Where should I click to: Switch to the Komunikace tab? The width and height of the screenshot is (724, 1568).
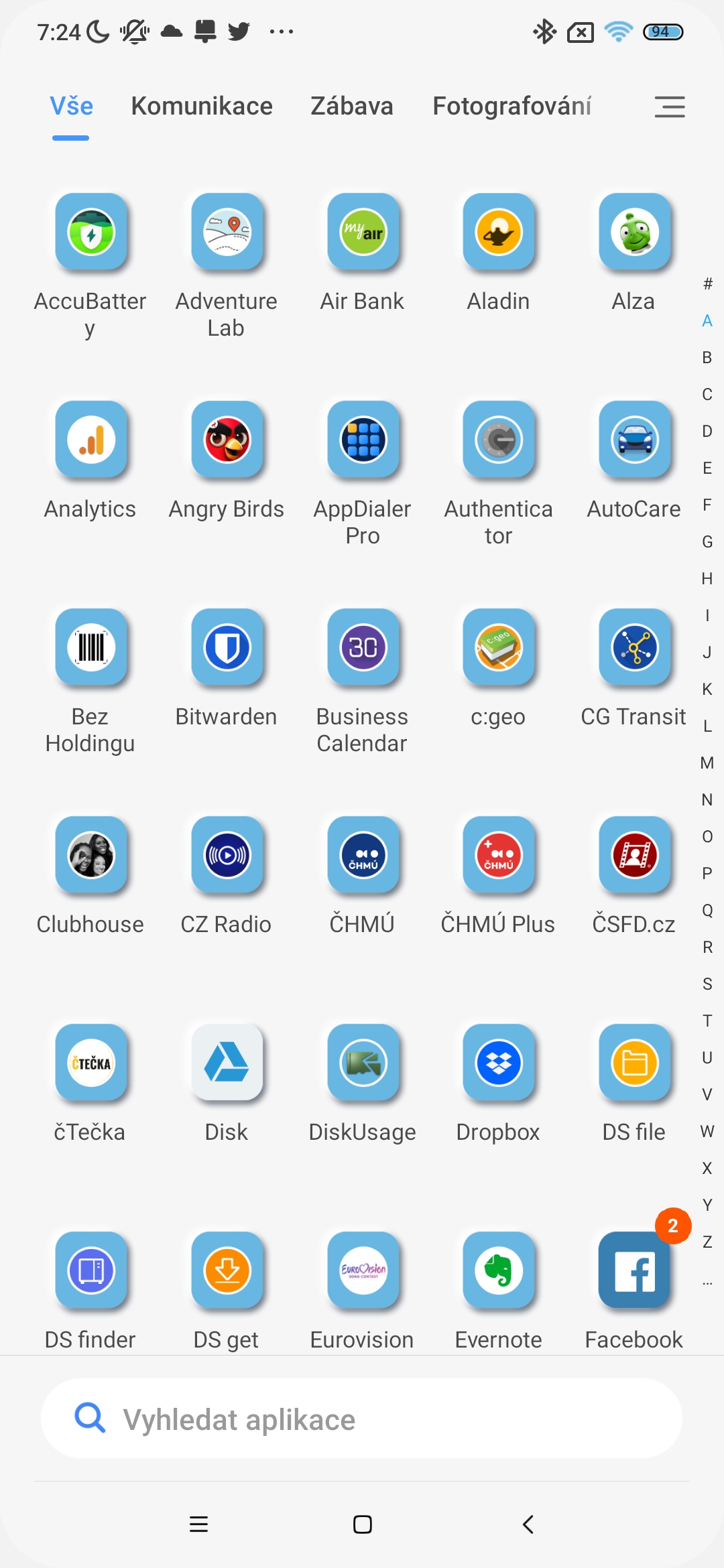coord(202,107)
